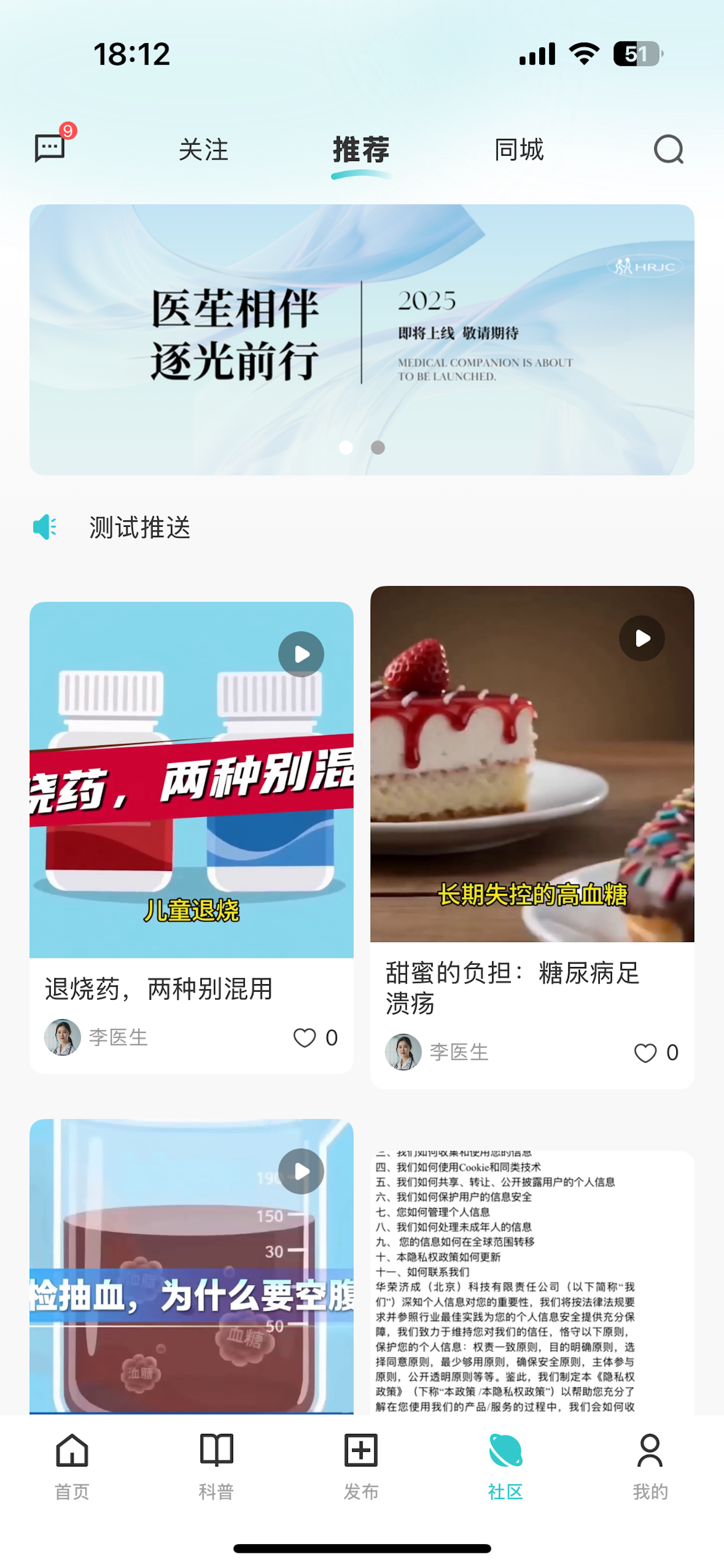Viewport: 724px width, 1568px height.
Task: Open the 抽血为什么要空腹 video card
Action: (191, 1266)
